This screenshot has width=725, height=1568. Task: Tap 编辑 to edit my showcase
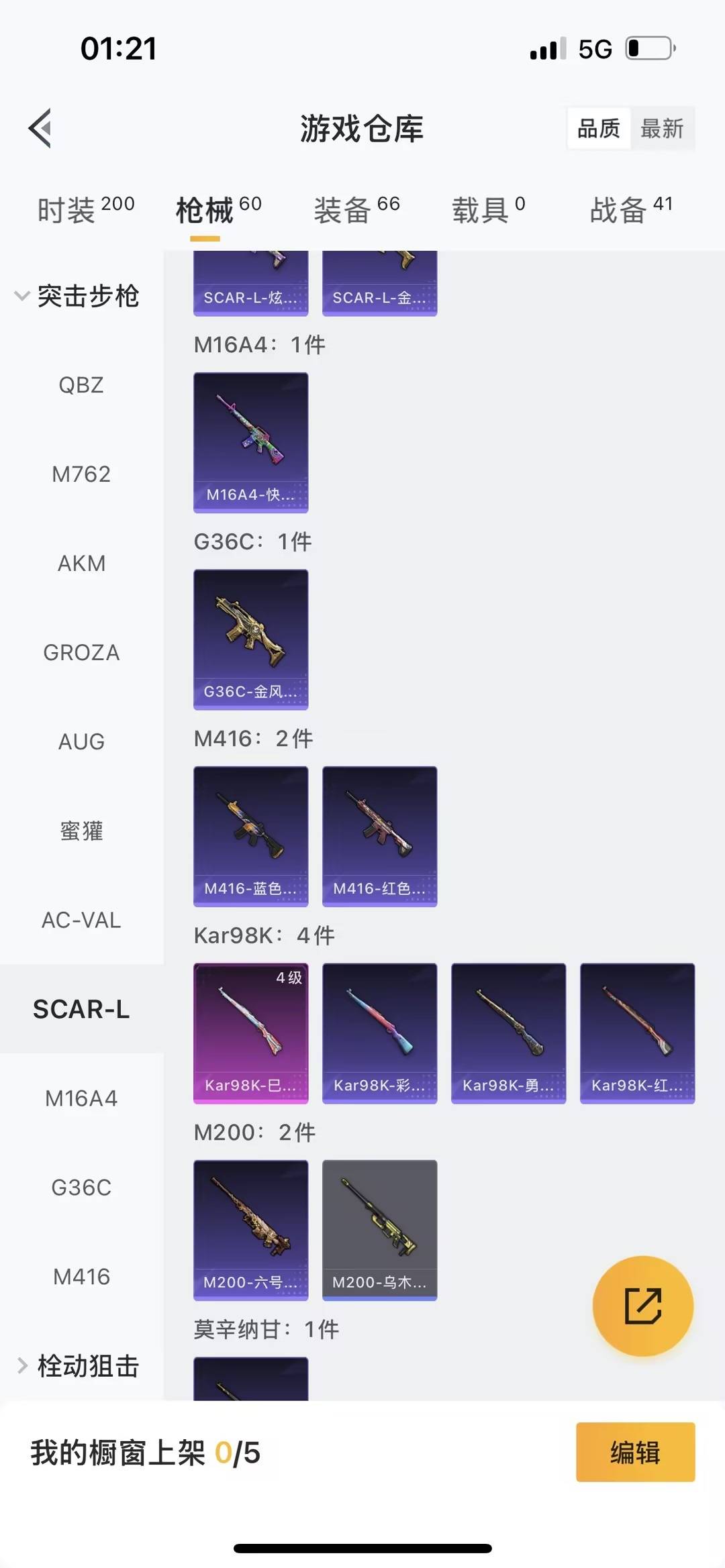click(635, 1452)
